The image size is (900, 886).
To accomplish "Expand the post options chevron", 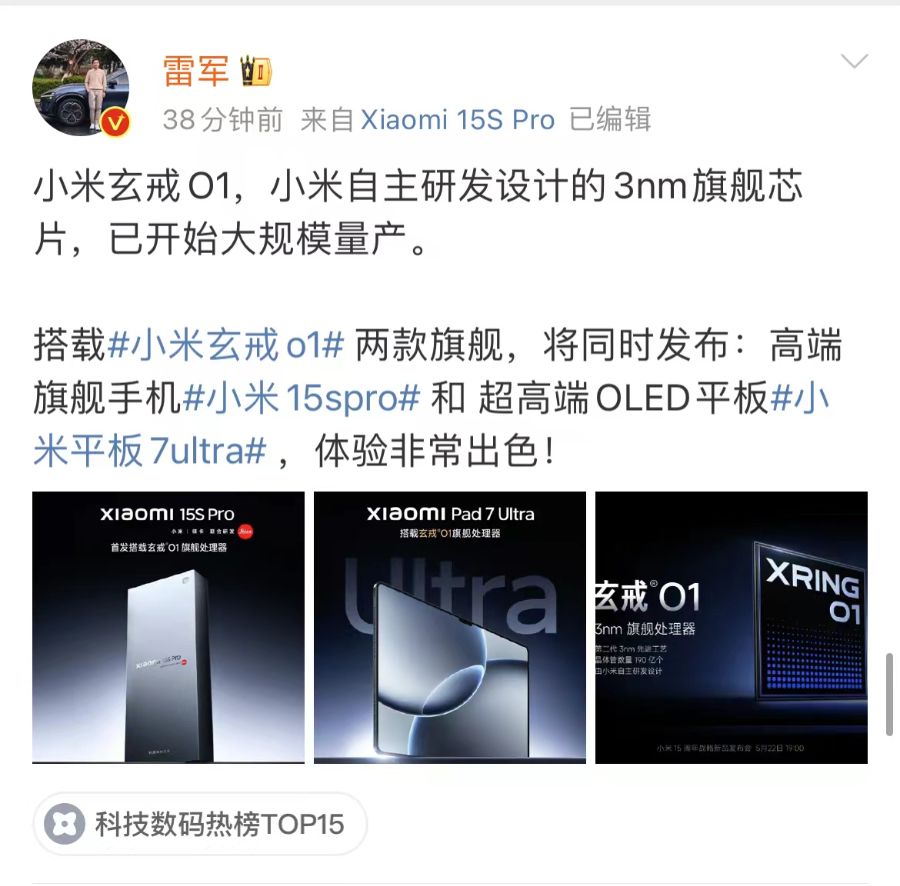I will [854, 62].
